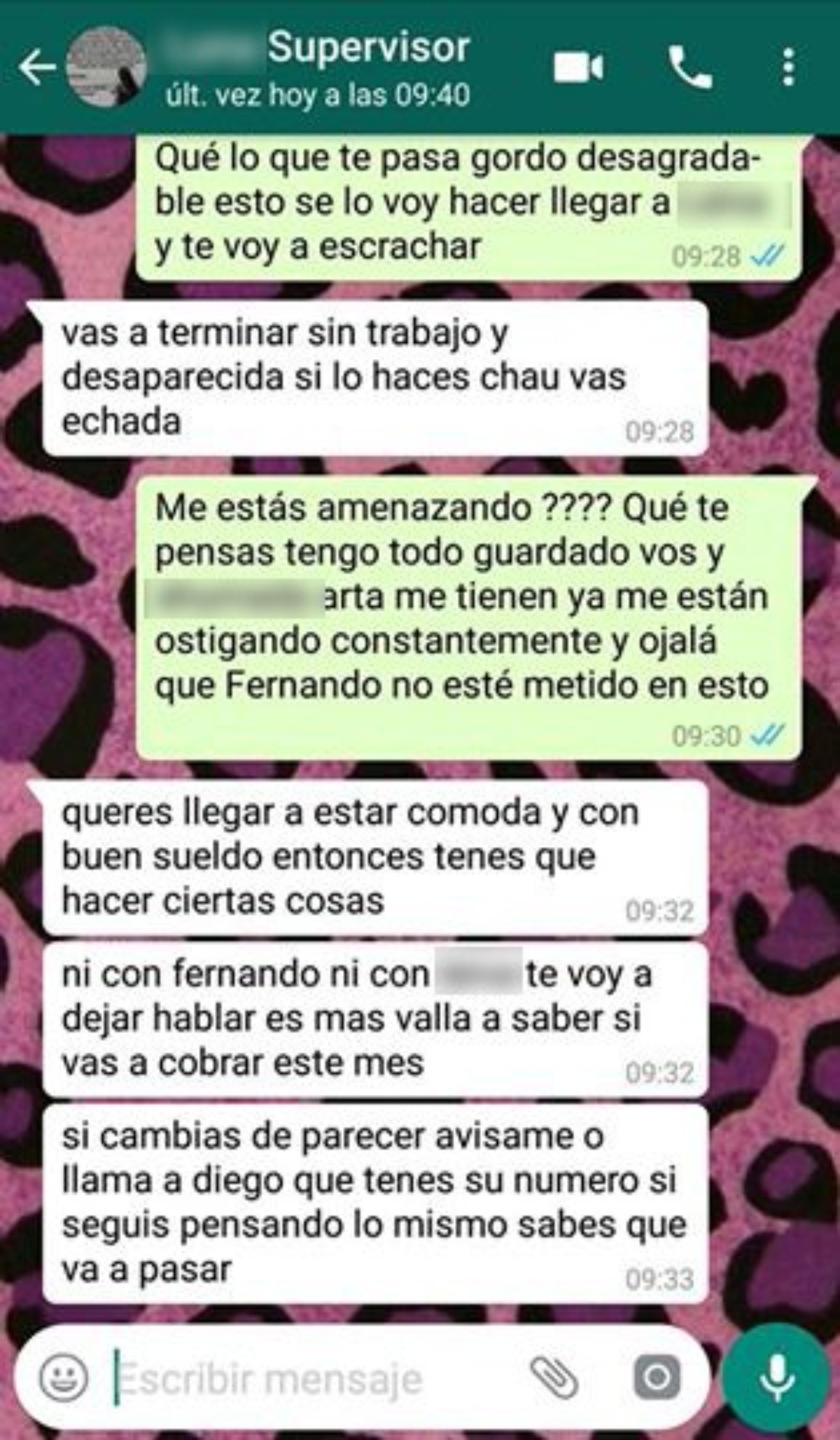Attach a file with the paperclip
Screen dimensions: 840x1440
[x=554, y=1378]
